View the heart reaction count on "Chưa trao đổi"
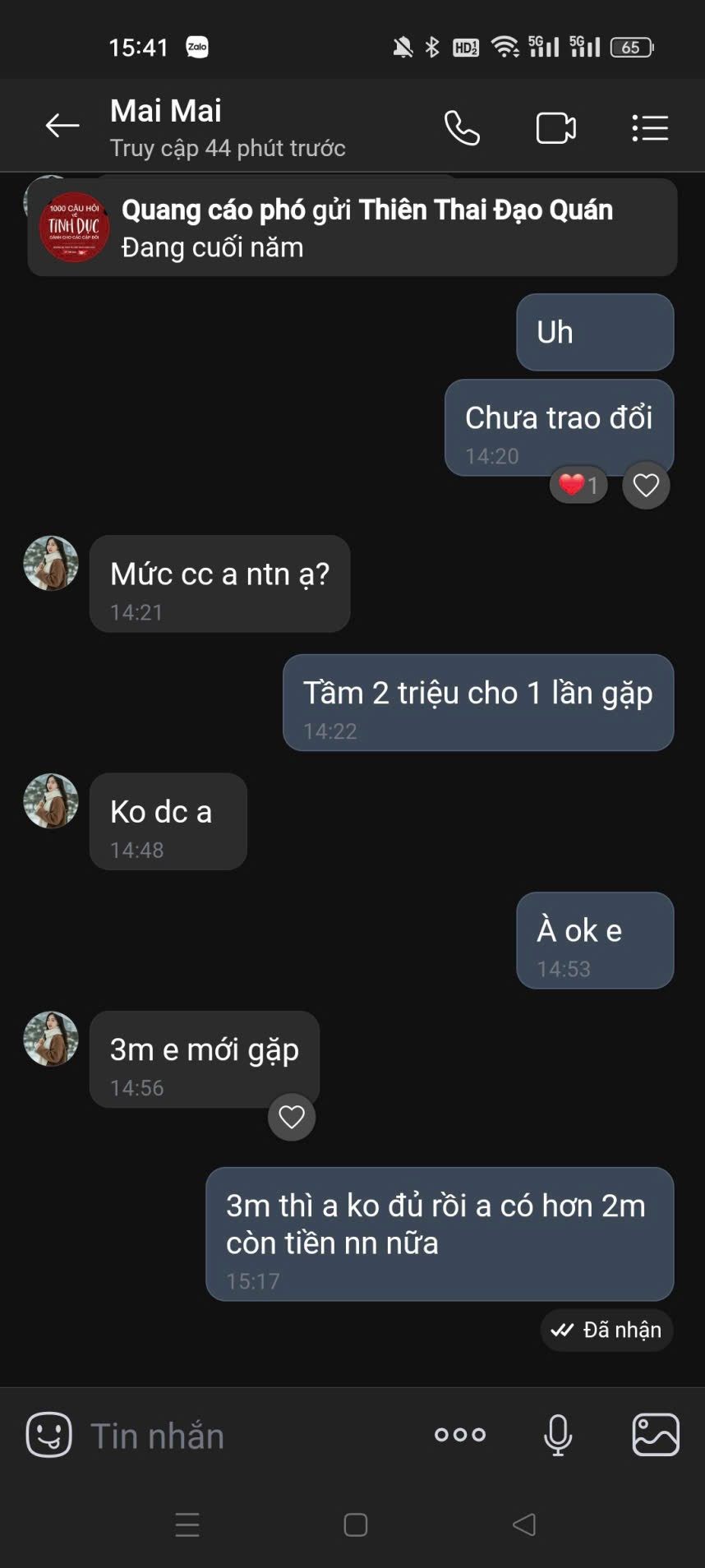 [578, 486]
